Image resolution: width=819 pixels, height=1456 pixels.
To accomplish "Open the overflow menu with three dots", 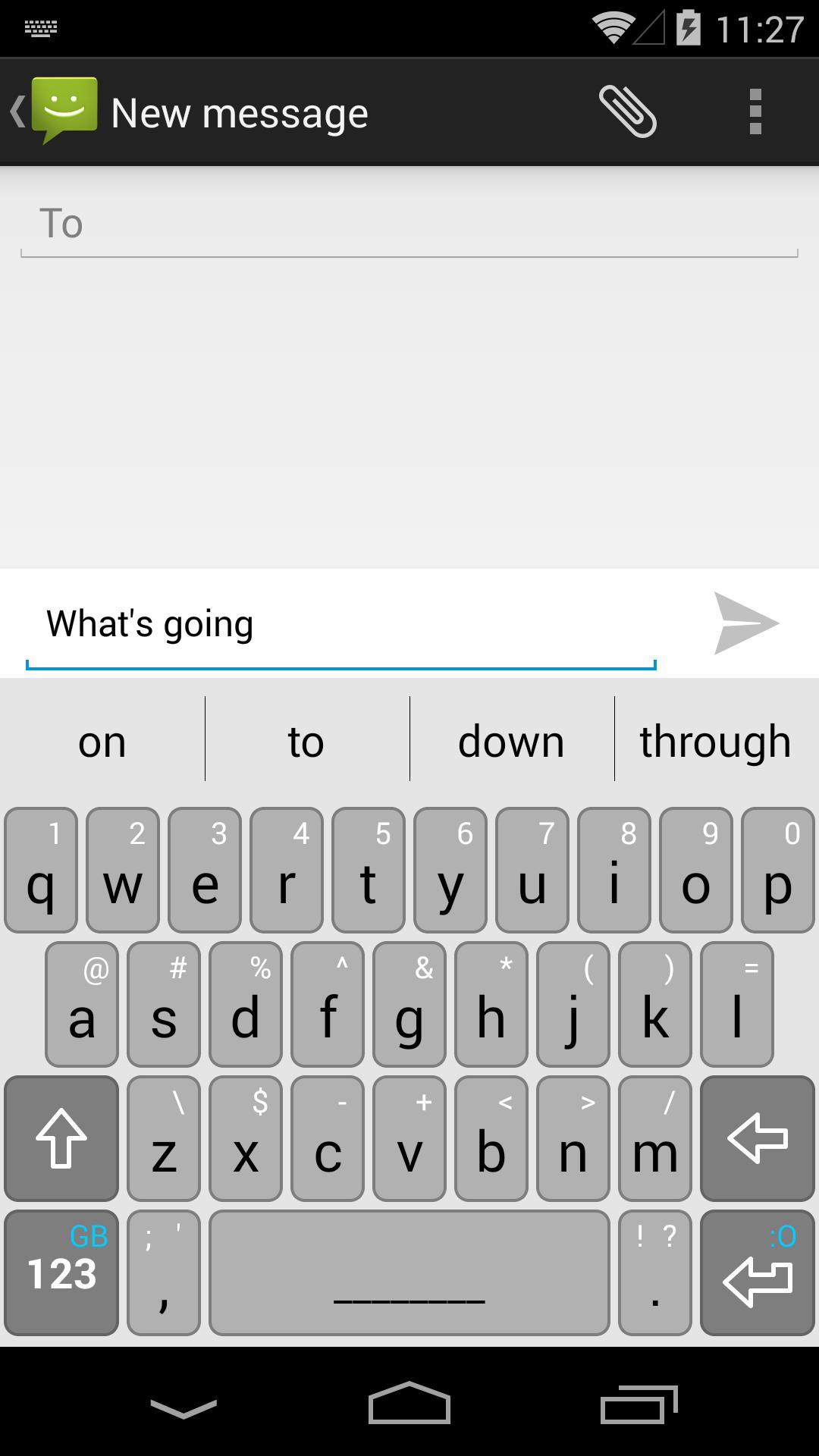I will click(x=753, y=112).
